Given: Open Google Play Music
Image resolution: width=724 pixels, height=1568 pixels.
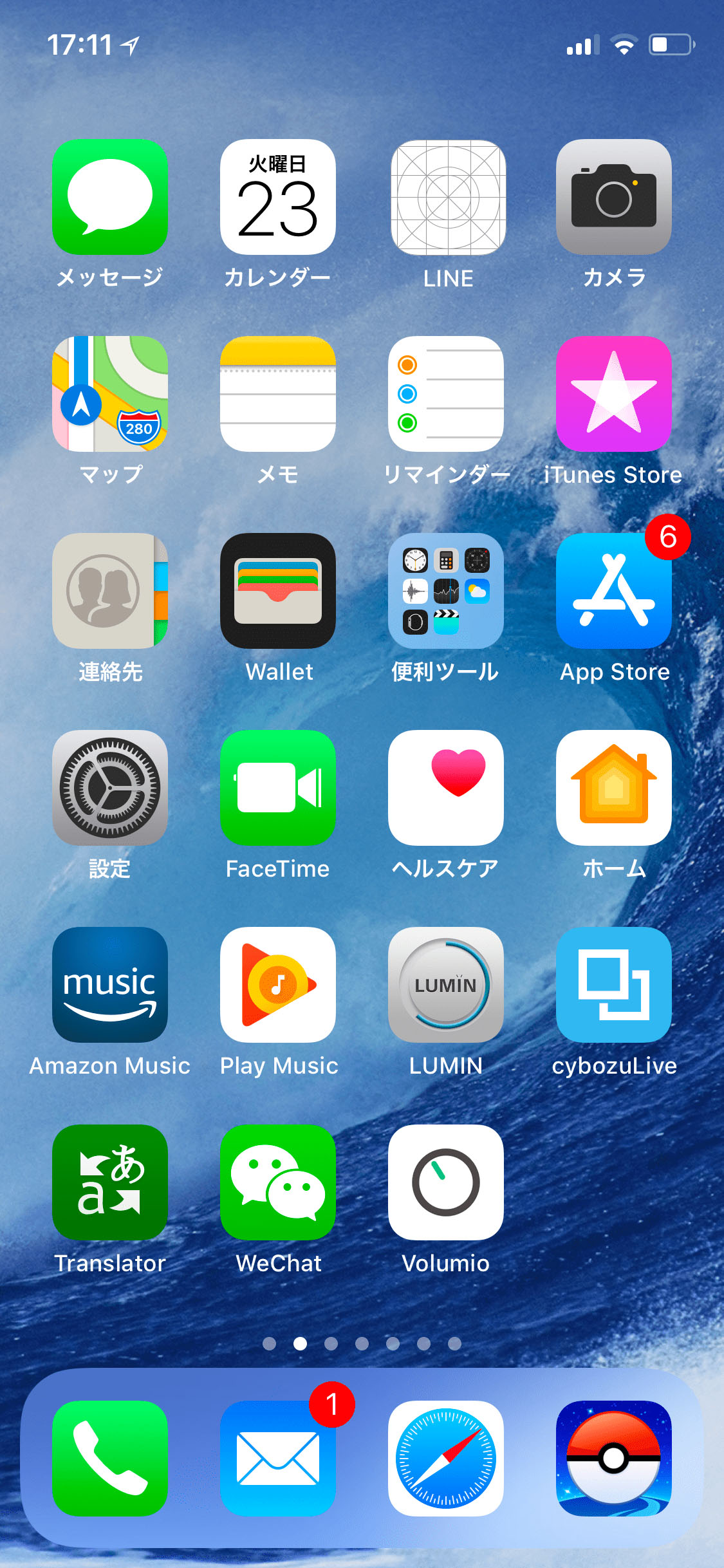Looking at the screenshot, I should click(277, 985).
